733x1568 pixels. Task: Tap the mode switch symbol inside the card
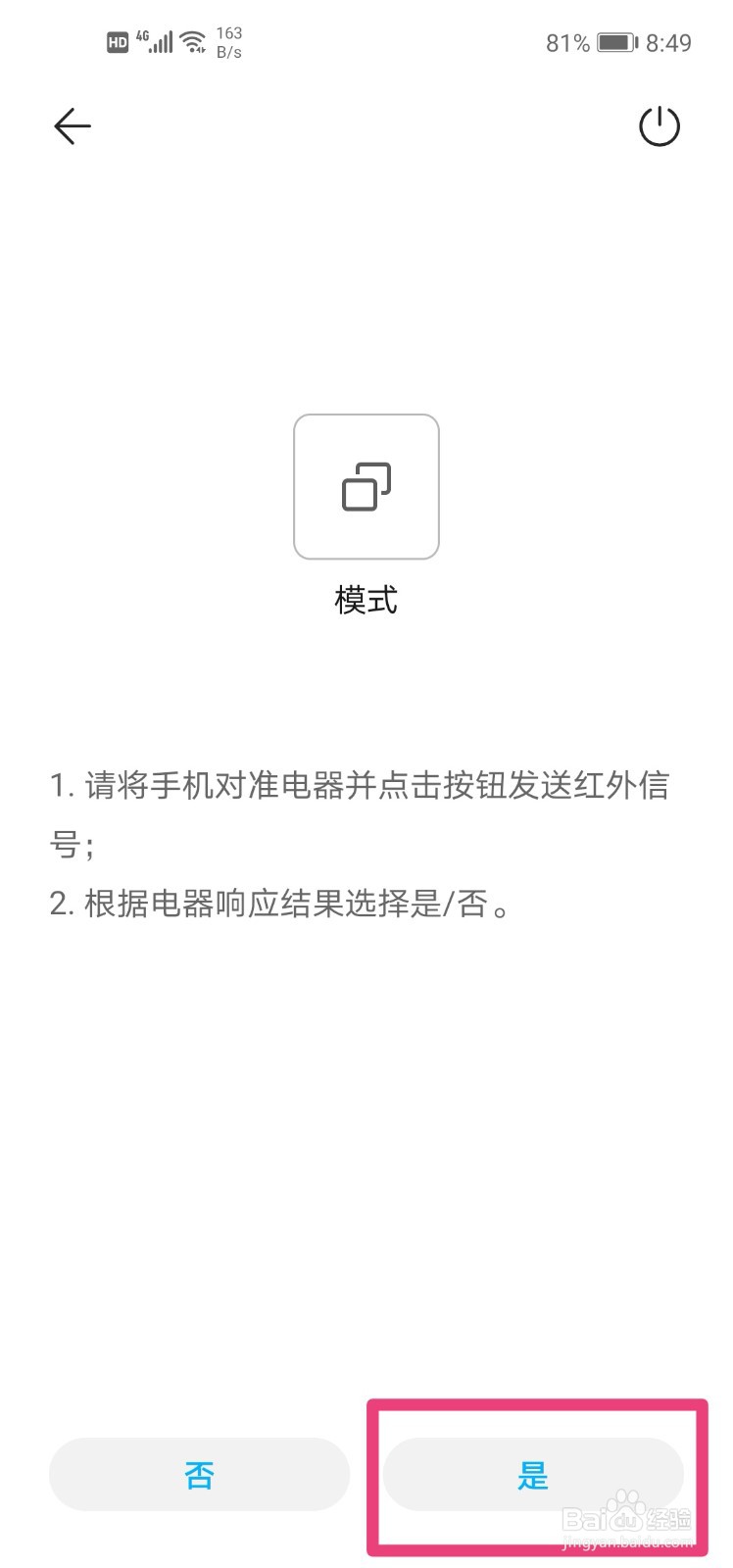(366, 487)
